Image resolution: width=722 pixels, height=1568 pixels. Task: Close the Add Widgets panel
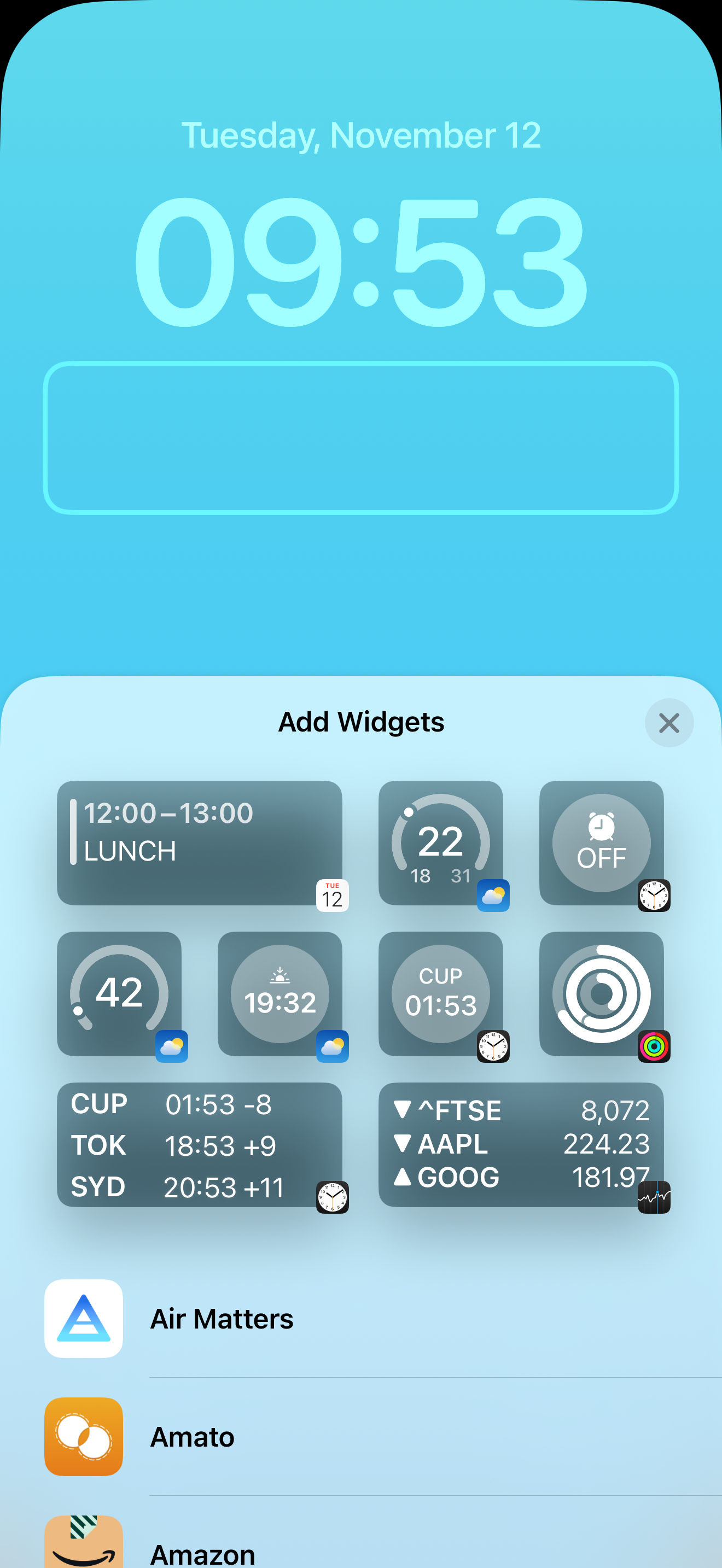tap(668, 723)
